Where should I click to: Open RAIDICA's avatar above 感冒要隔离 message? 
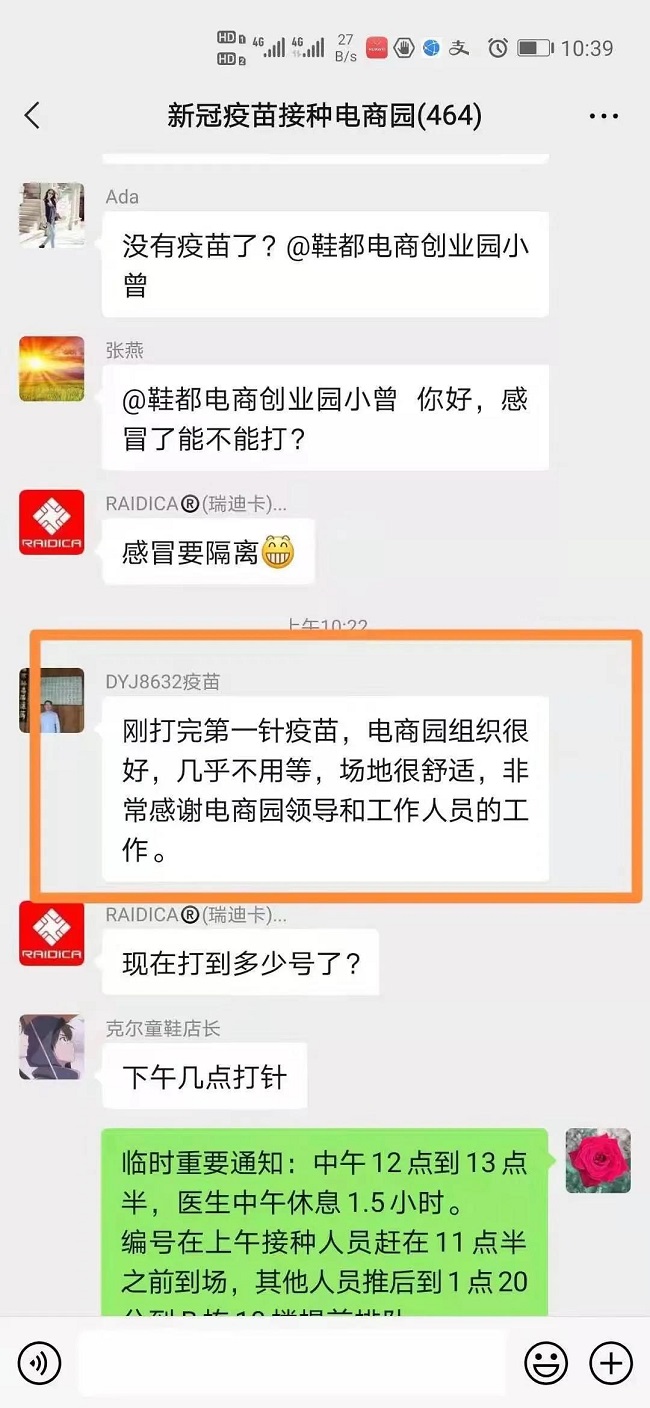tap(51, 522)
